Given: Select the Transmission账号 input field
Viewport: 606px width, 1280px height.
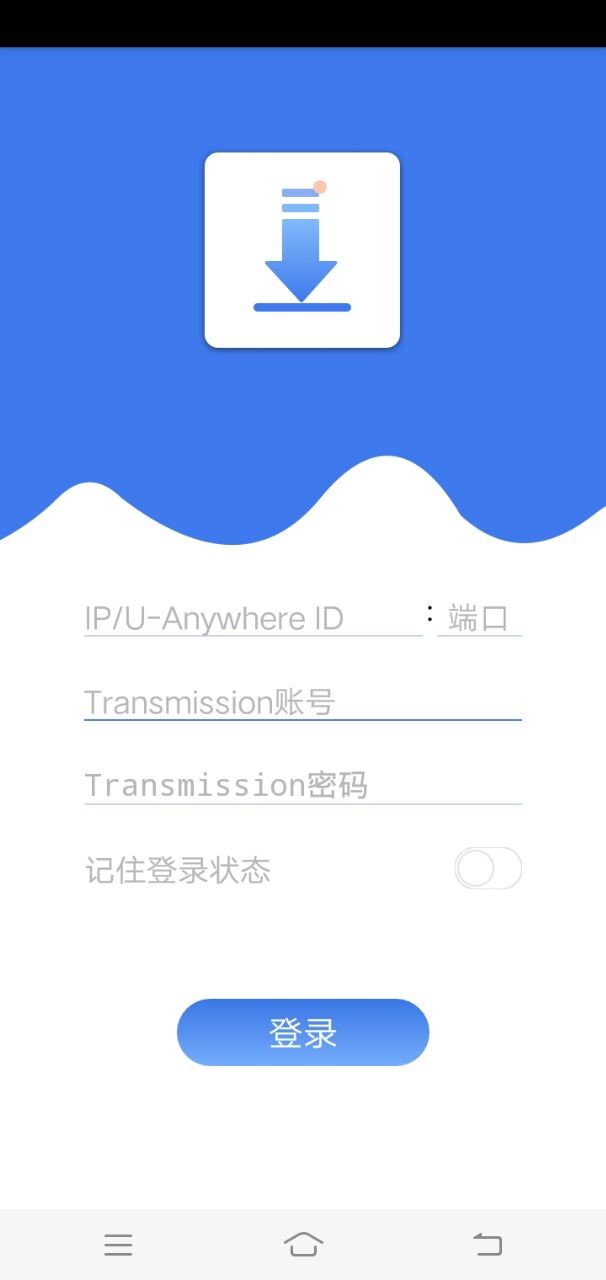Looking at the screenshot, I should [302, 702].
